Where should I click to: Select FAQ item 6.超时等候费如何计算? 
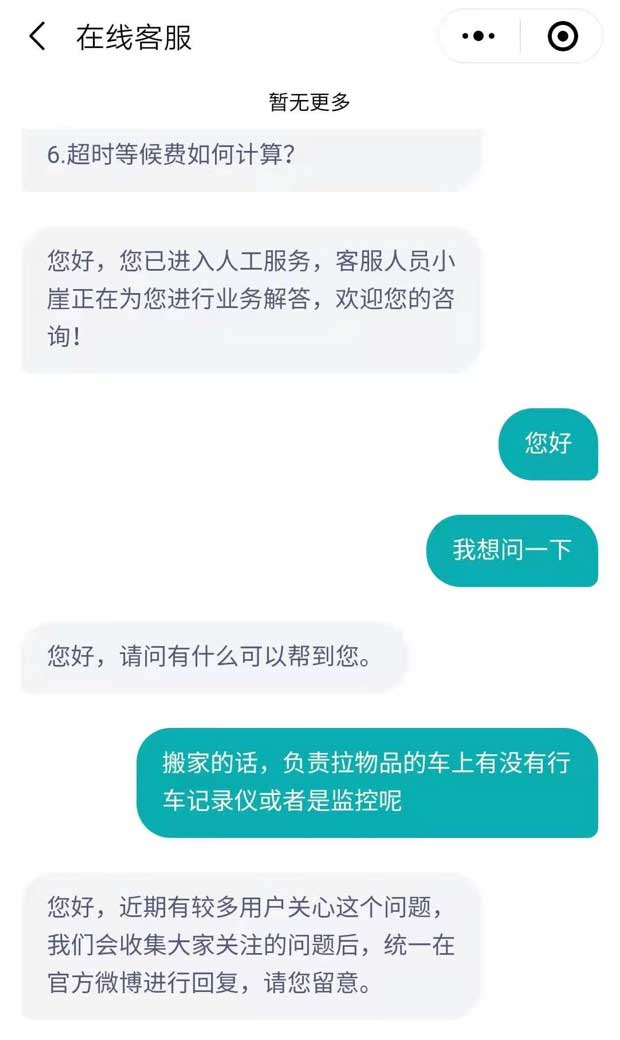coord(170,157)
